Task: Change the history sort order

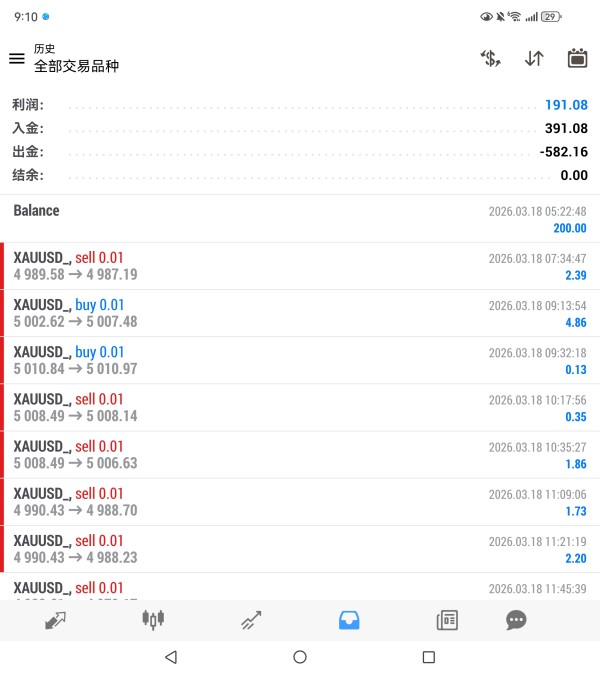Action: tap(534, 58)
